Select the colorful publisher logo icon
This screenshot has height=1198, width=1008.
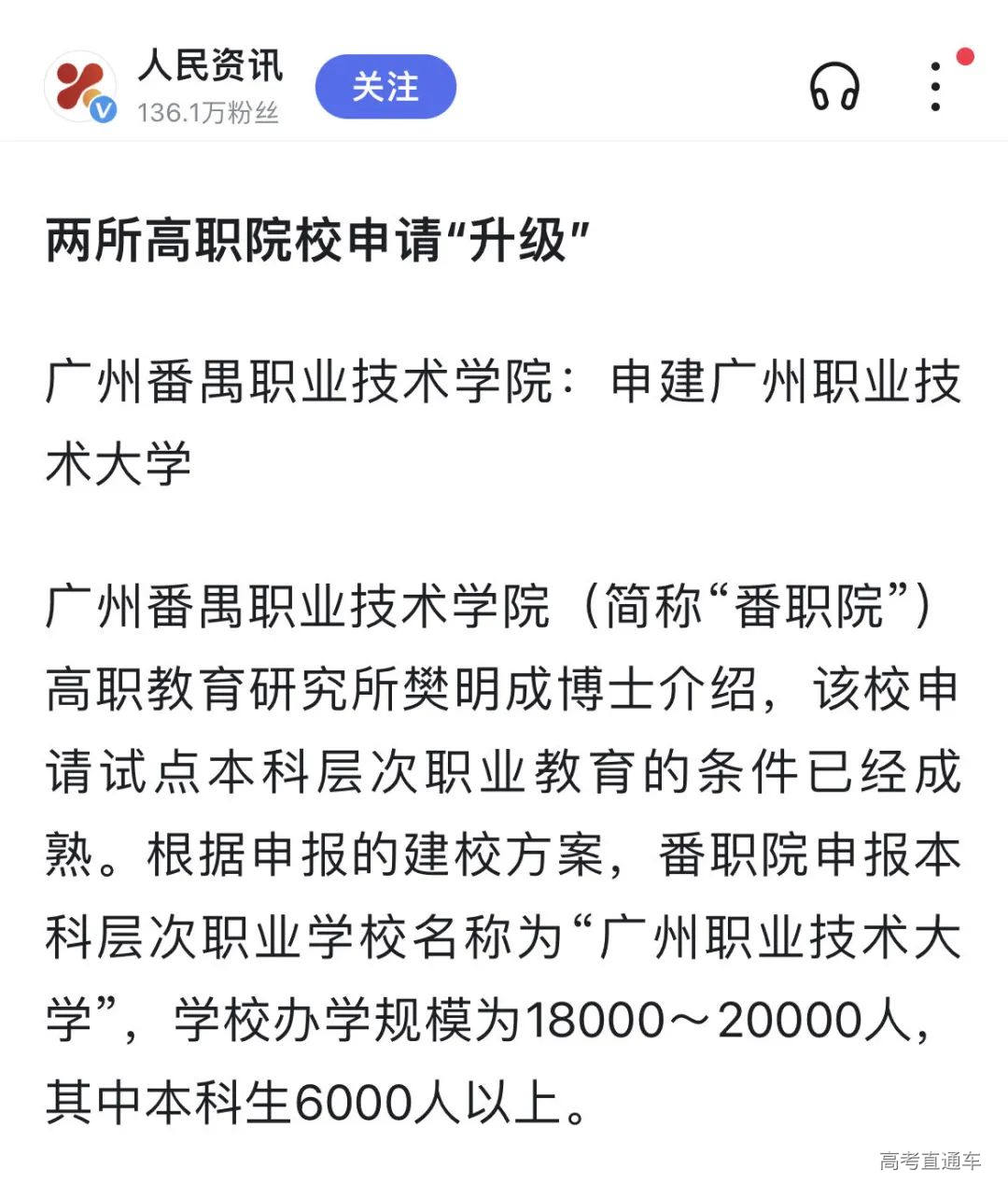pos(82,84)
